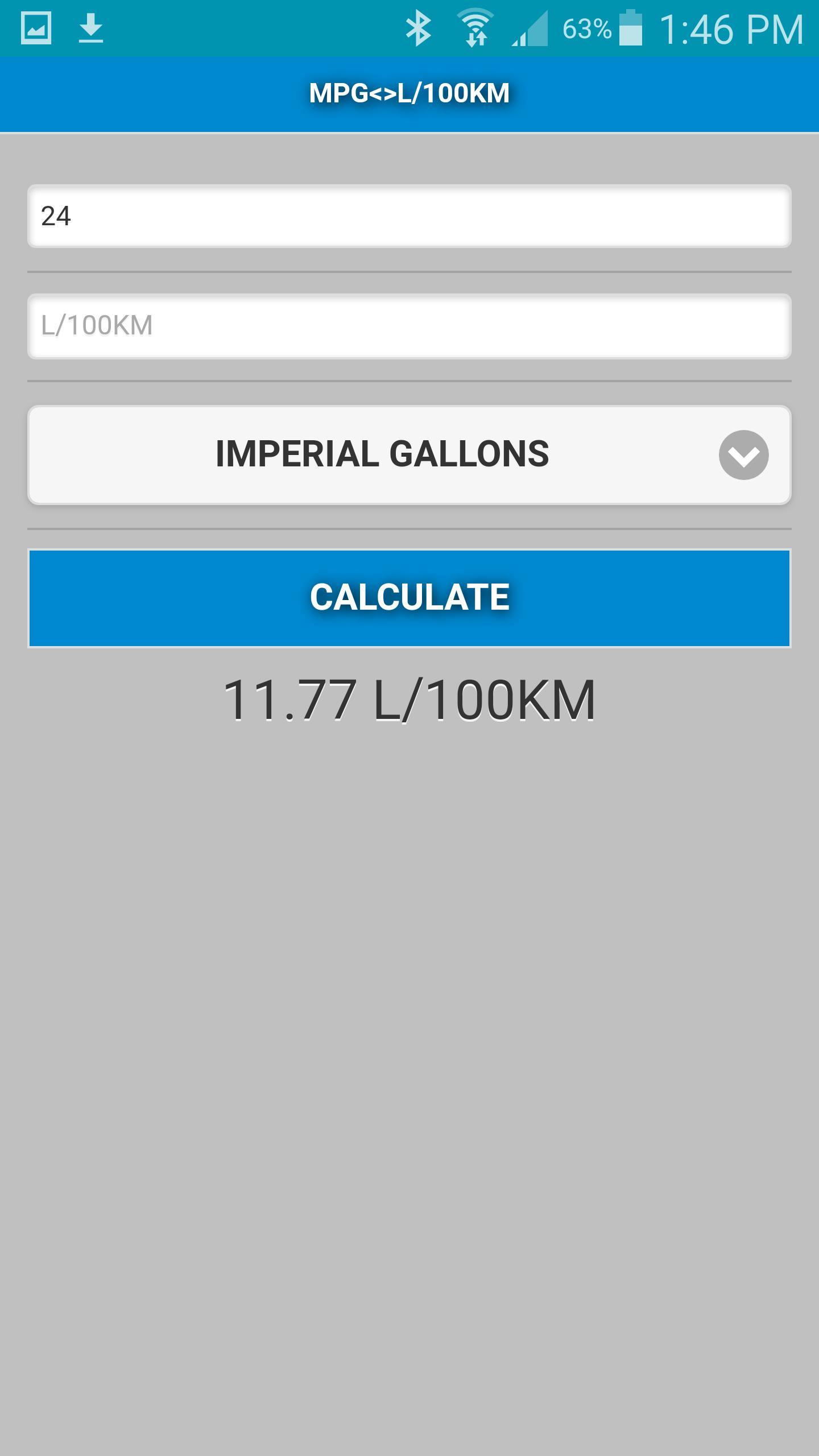Tap the MPG<>L/100KM title bar

[409, 93]
